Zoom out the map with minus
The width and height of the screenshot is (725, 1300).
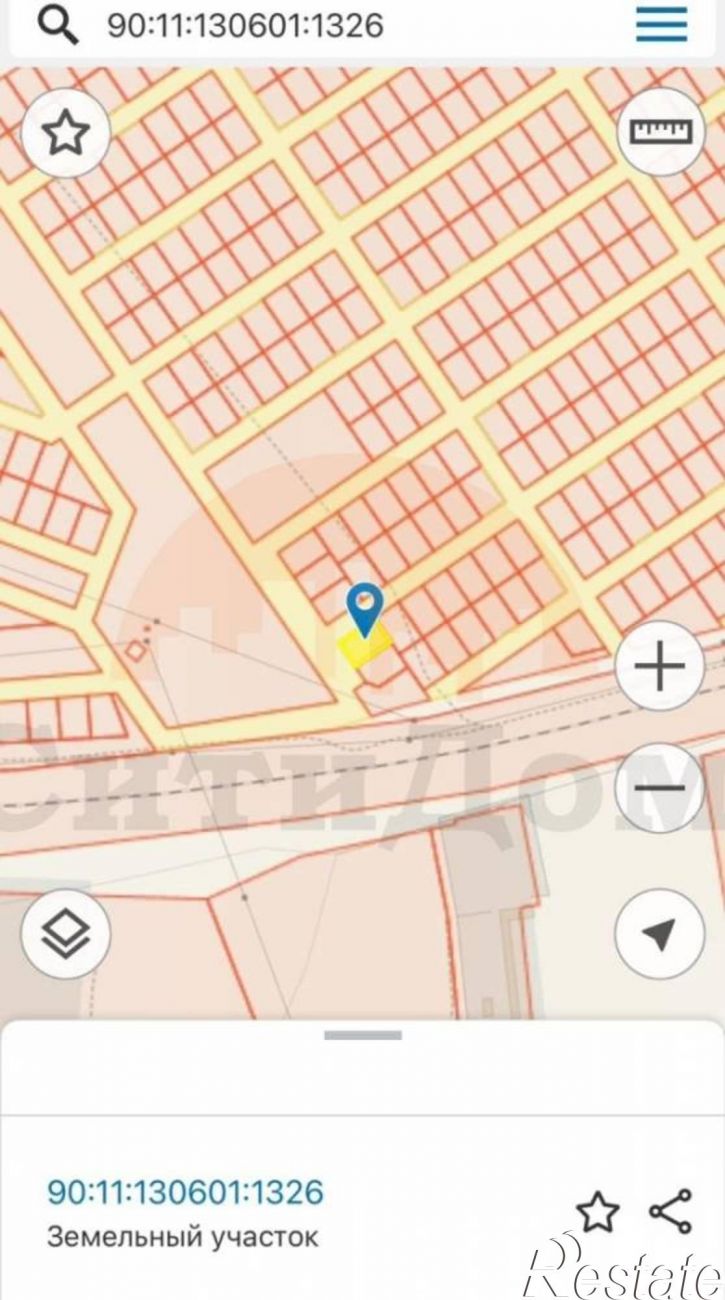pos(660,788)
